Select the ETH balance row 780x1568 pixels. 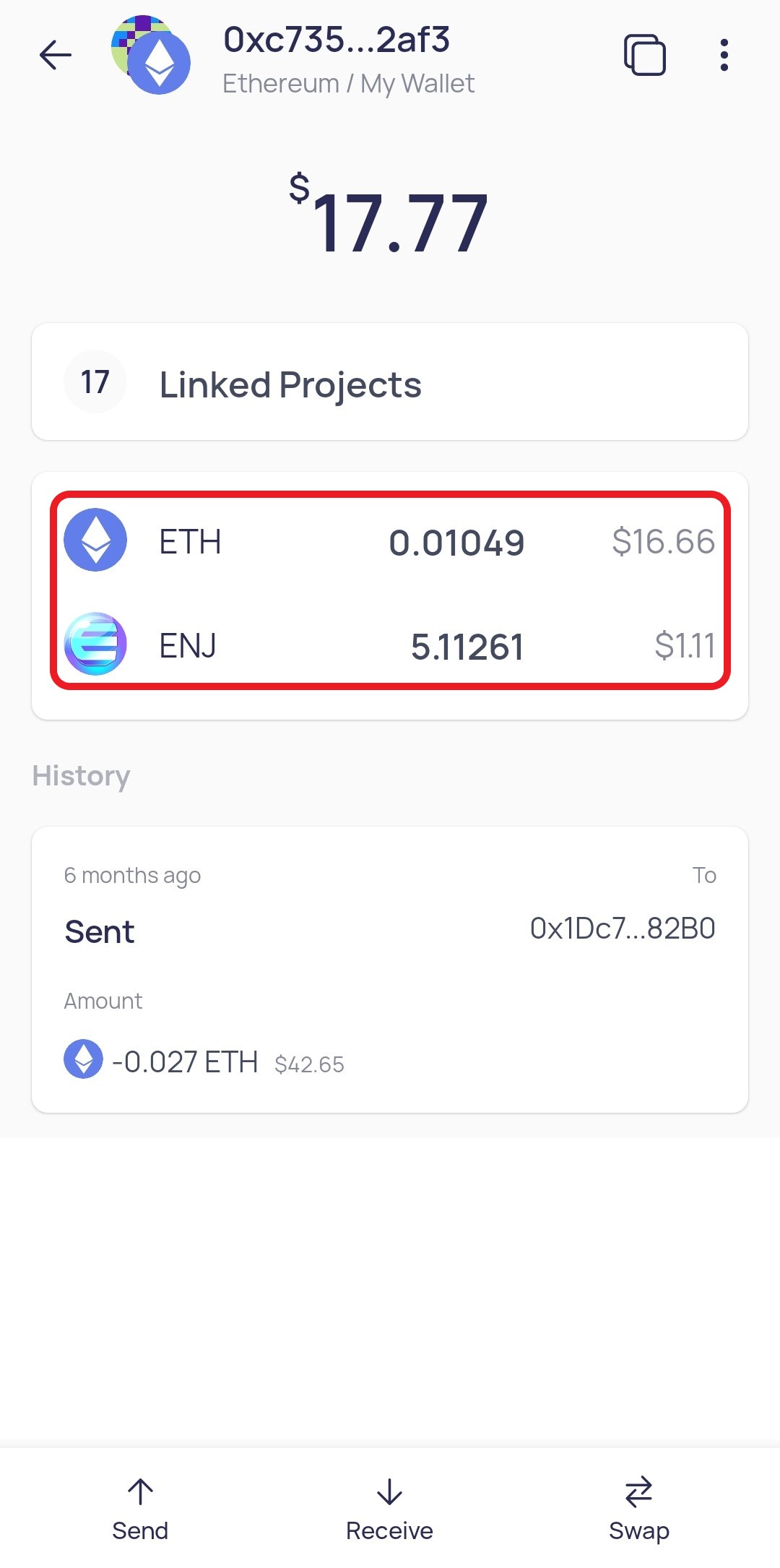(390, 539)
